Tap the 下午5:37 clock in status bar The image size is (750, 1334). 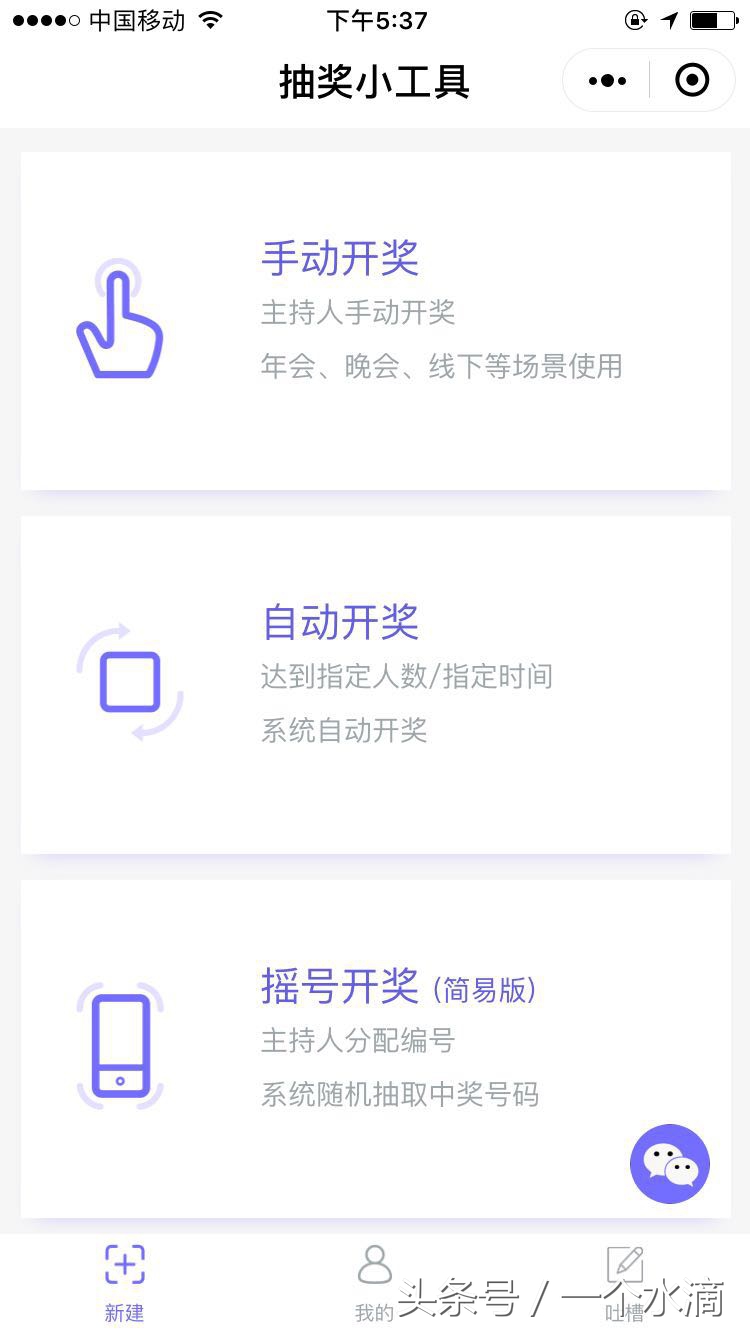click(376, 20)
